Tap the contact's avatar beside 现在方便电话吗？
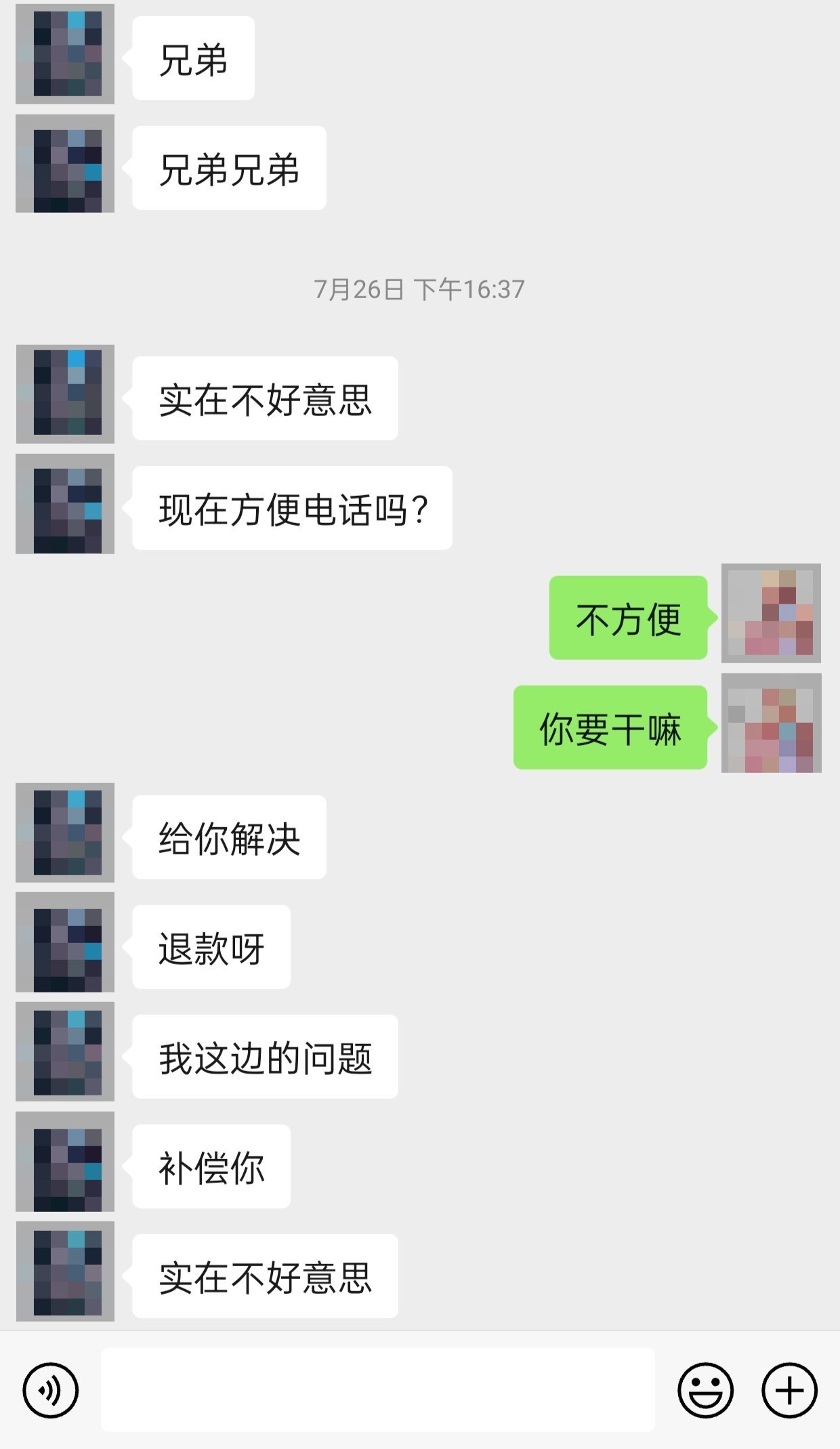The image size is (840, 1449). click(65, 504)
